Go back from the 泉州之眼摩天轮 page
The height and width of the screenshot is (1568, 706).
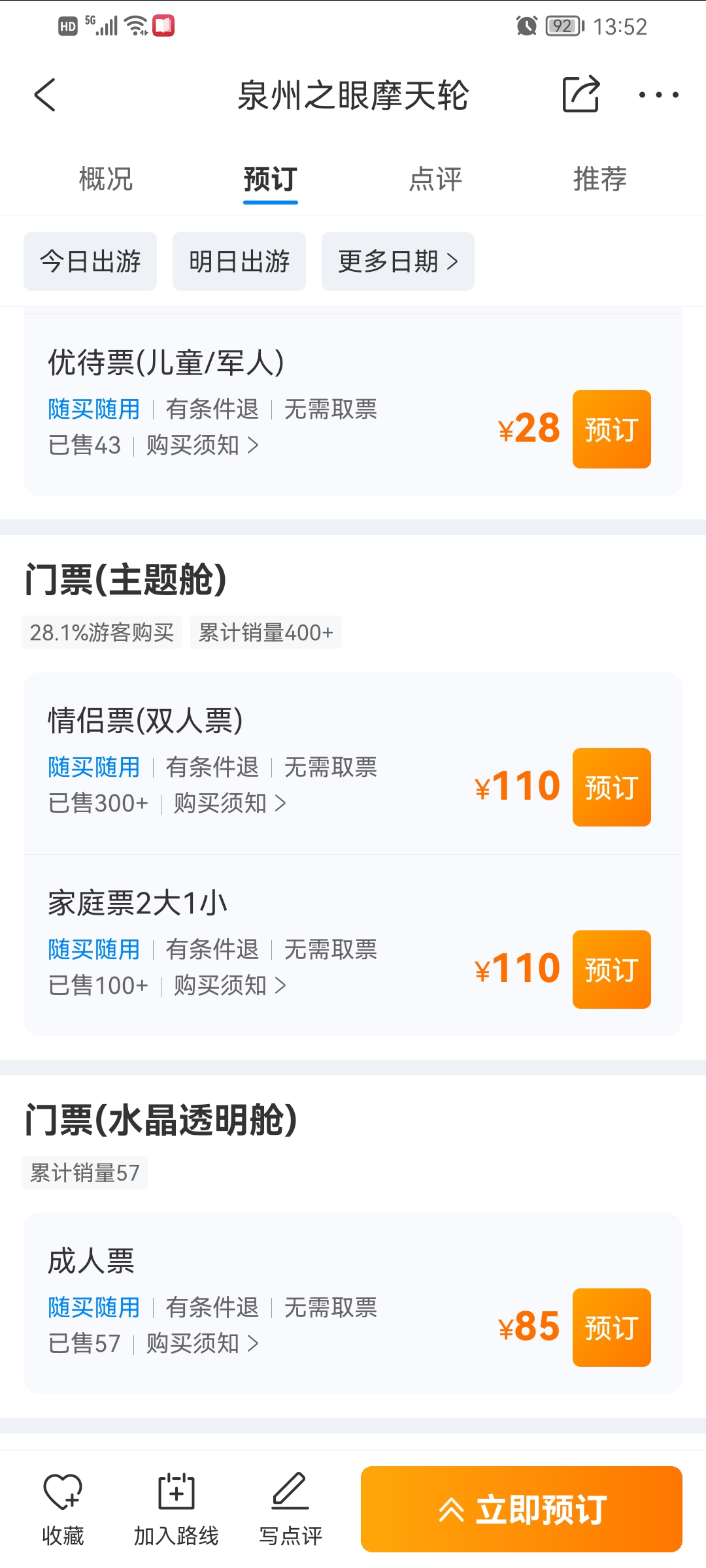tap(44, 95)
